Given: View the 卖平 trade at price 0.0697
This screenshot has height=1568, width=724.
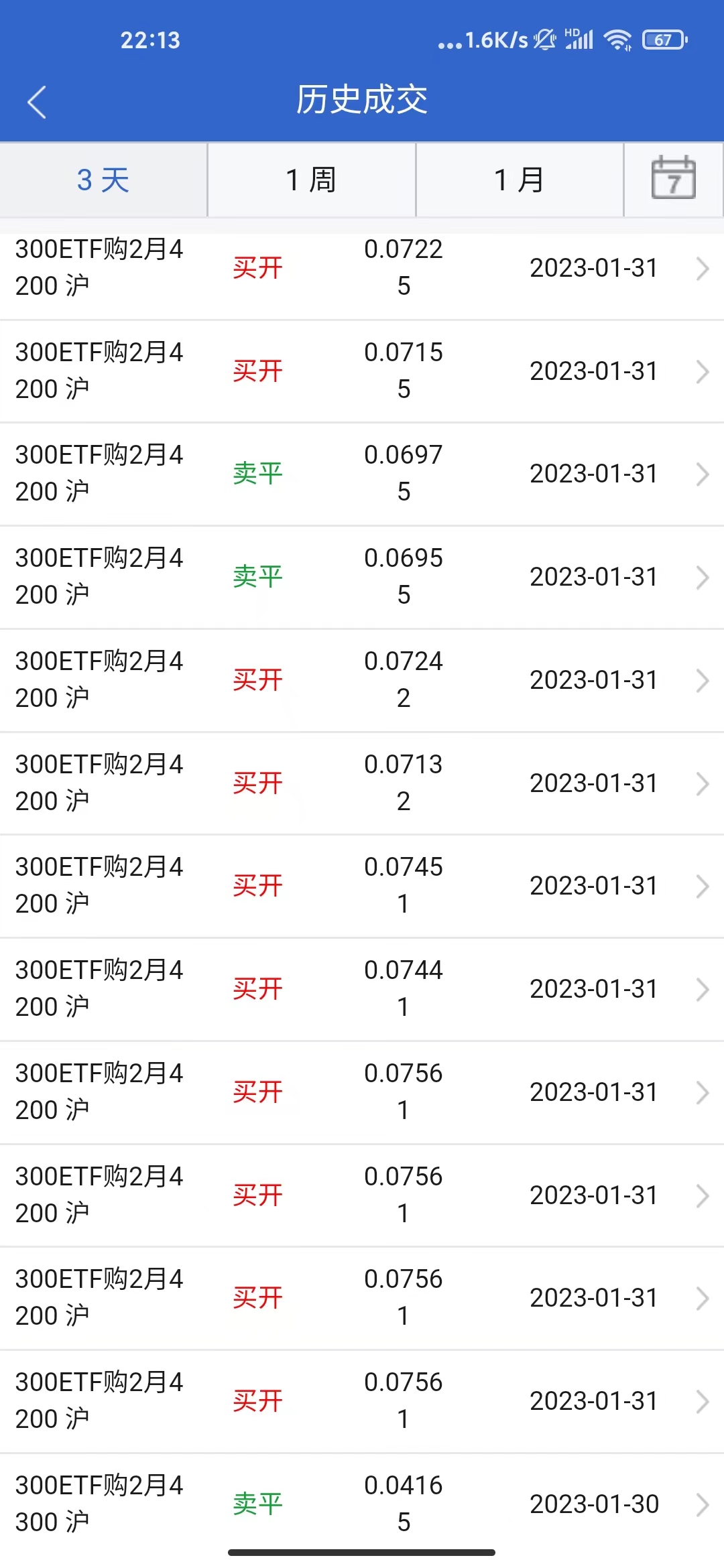Looking at the screenshot, I should point(362,474).
